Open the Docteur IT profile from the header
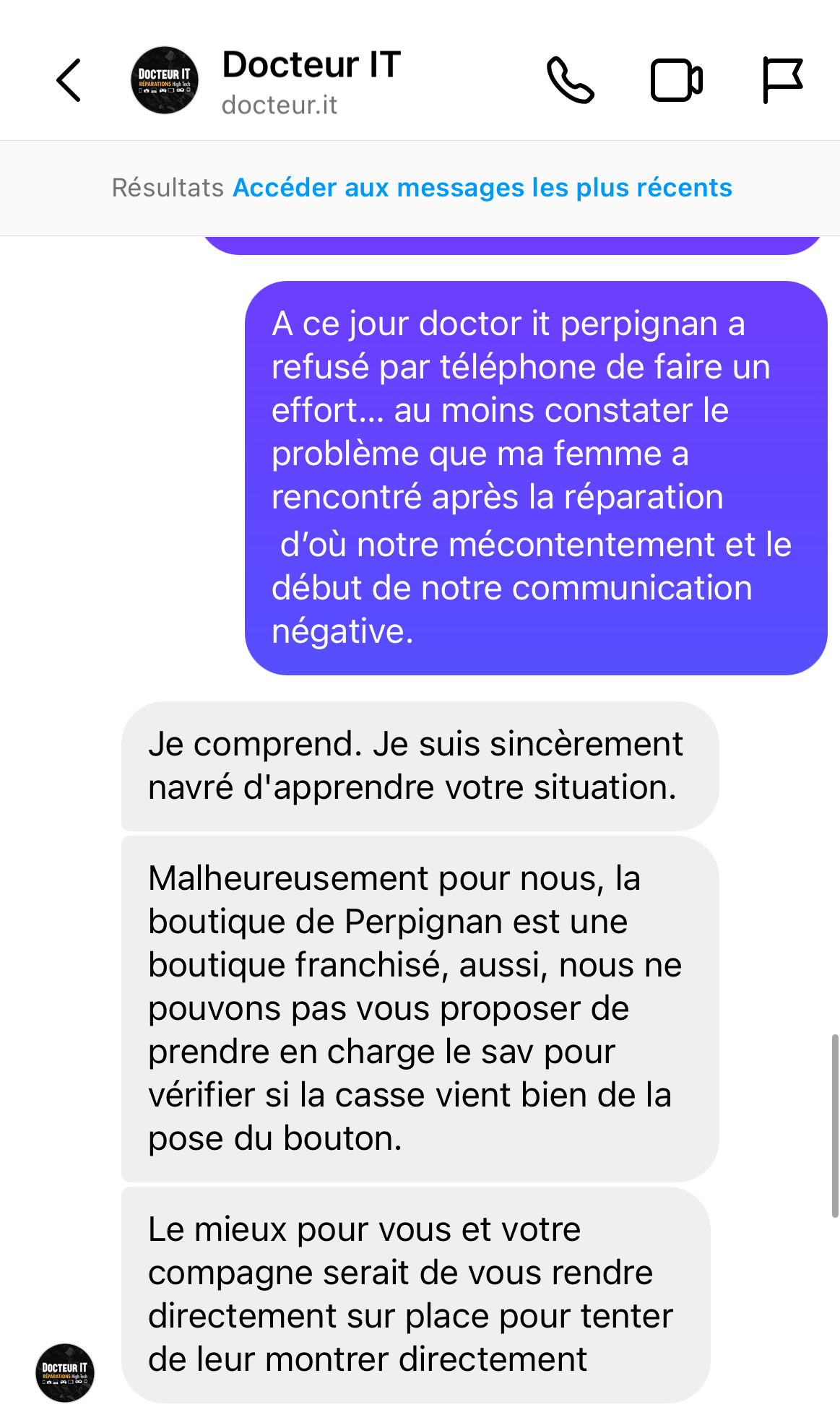840x1407 pixels. tap(310, 81)
